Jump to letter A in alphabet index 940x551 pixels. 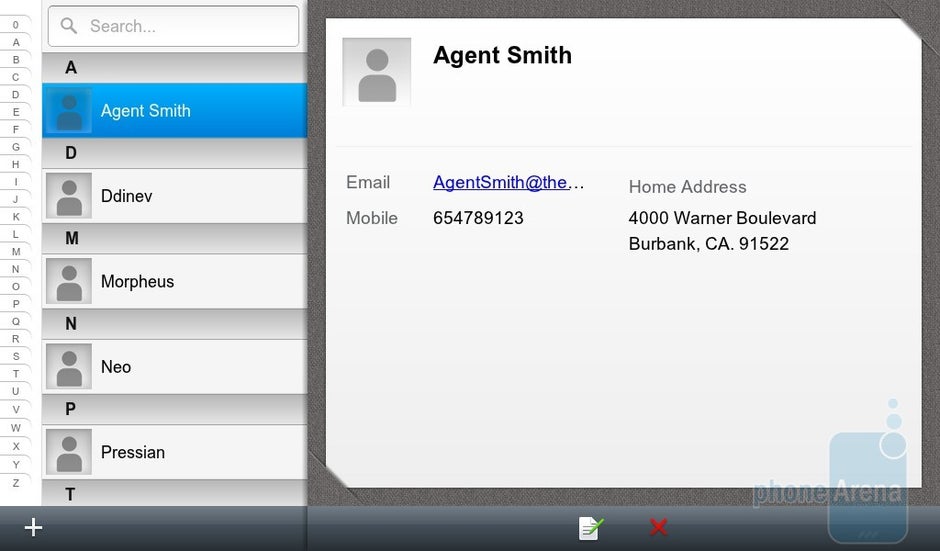click(16, 42)
